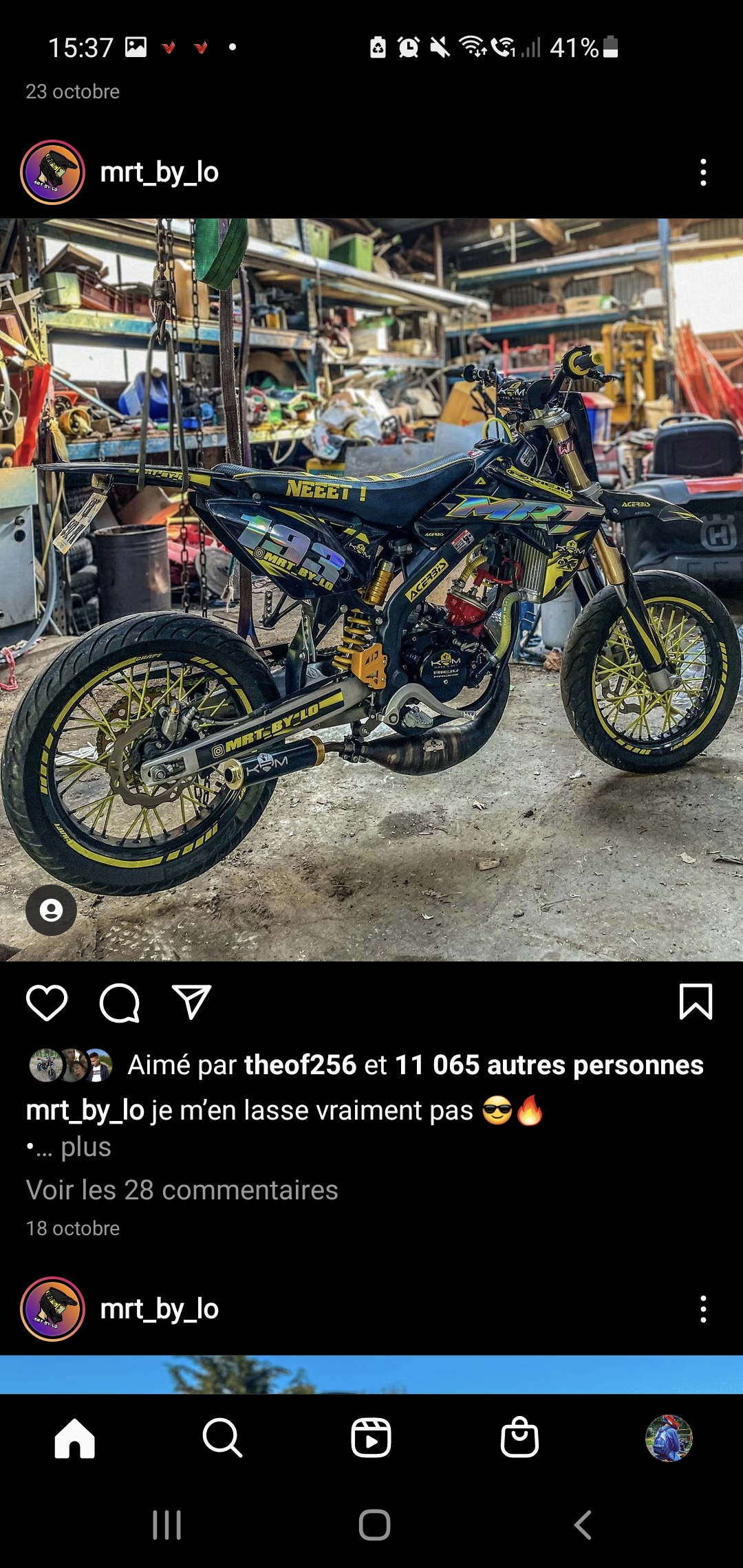Open mrt_by_lo profile from the top post header
743x1568 pixels.
pyautogui.click(x=159, y=173)
